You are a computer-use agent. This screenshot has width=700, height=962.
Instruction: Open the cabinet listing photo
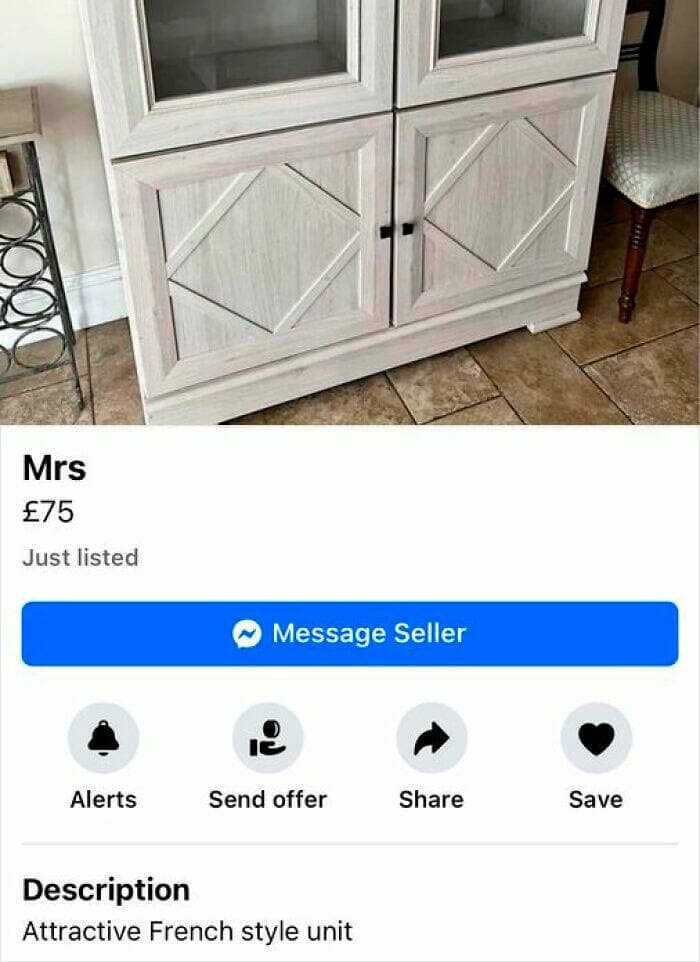click(349, 211)
